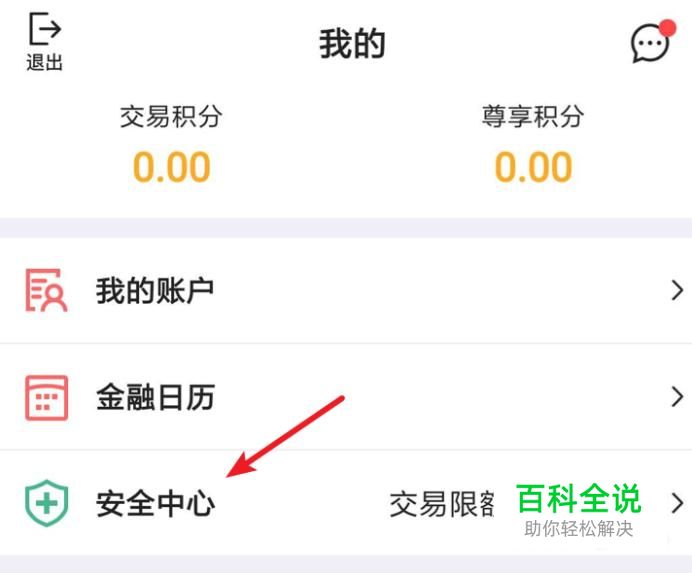Viewport: 692px width, 573px height.
Task: View 交易积分 points balance
Action: (171, 144)
